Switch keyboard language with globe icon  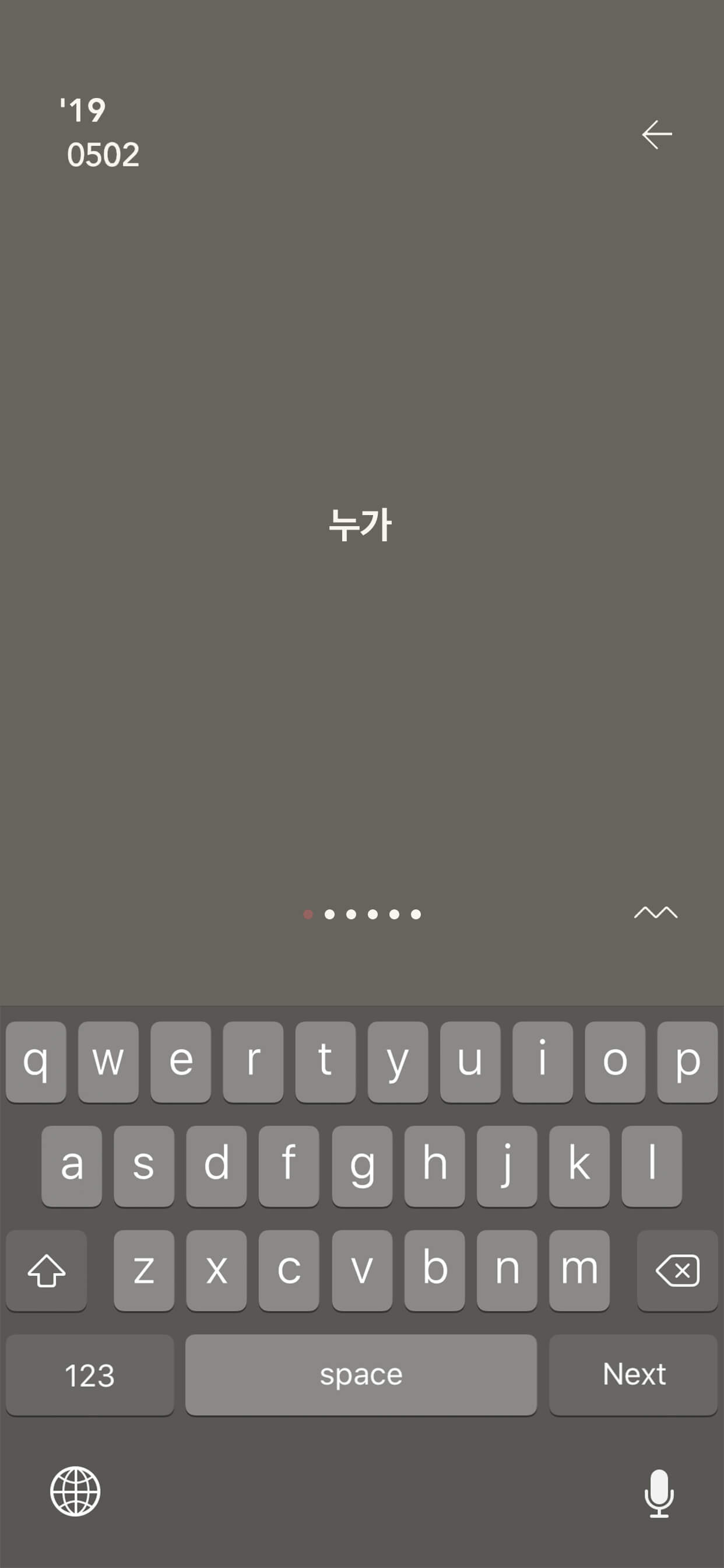pos(75,1492)
